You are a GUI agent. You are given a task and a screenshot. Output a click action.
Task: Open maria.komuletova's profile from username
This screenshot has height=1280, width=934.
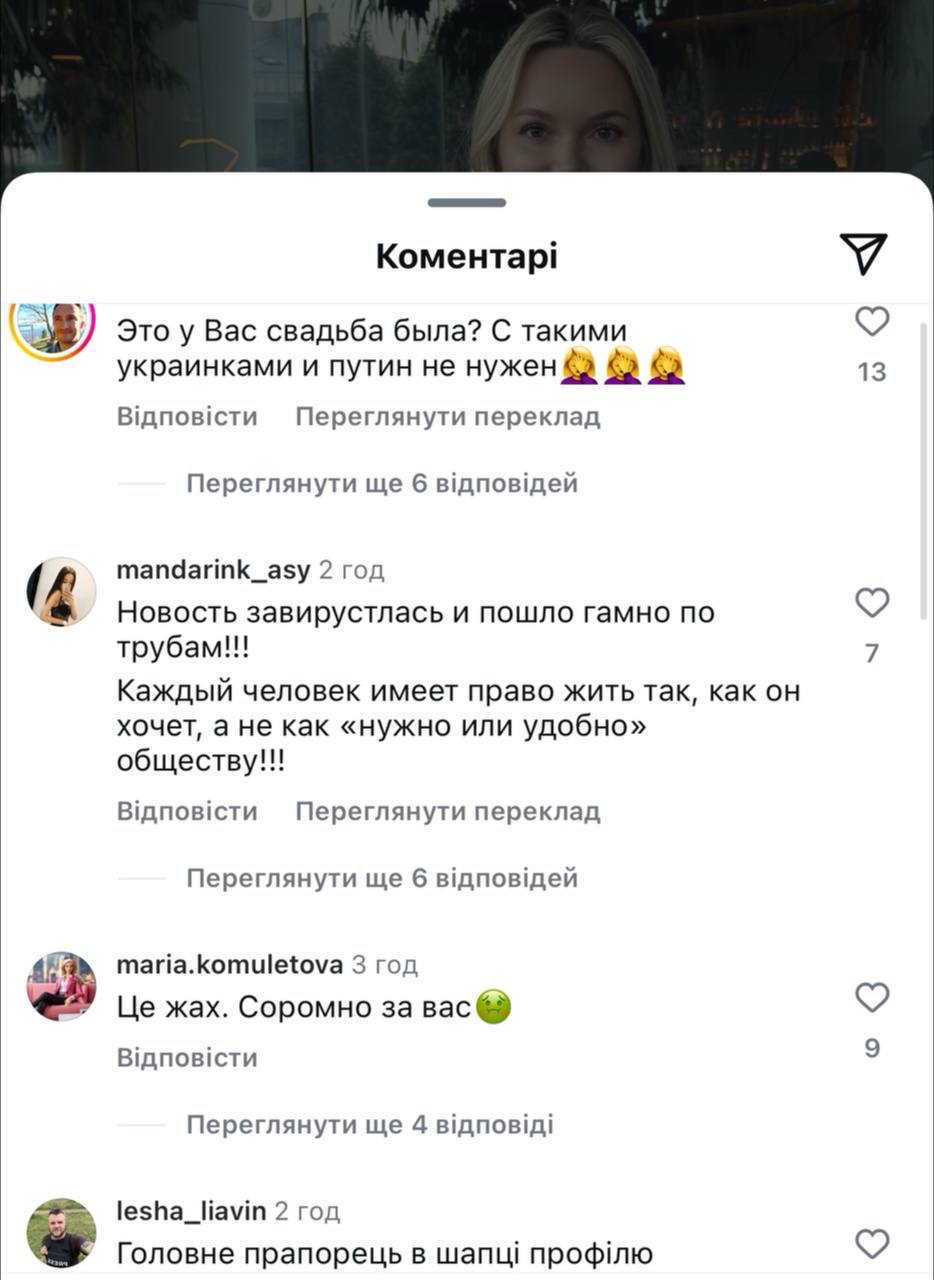point(229,965)
